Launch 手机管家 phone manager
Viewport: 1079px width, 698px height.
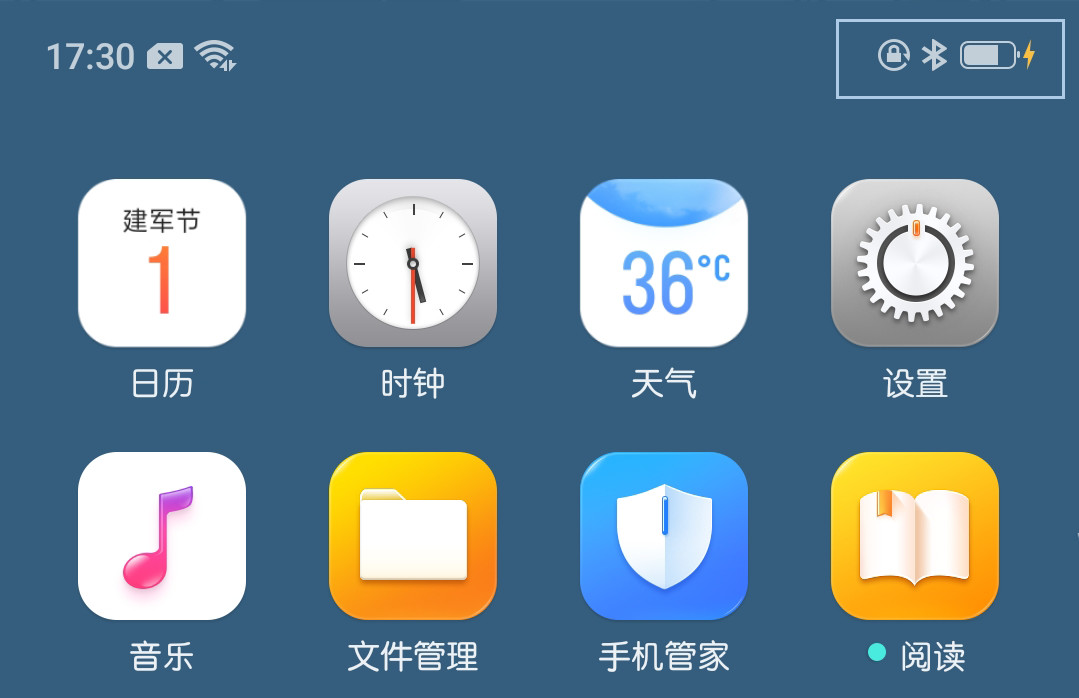pyautogui.click(x=664, y=536)
